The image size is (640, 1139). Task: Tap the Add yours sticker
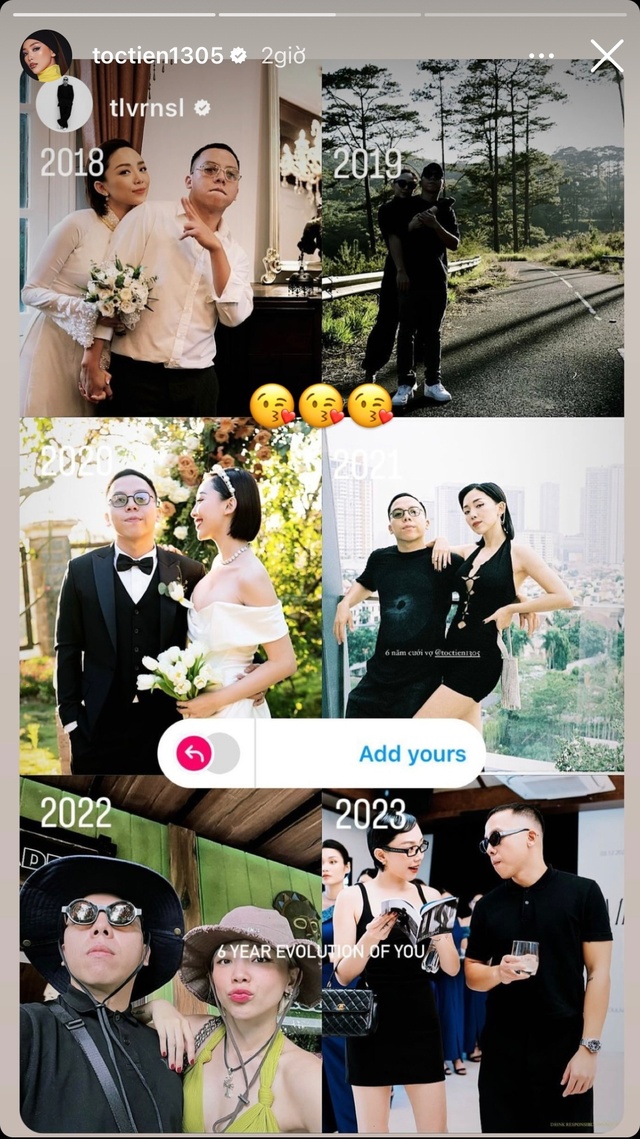click(x=321, y=753)
